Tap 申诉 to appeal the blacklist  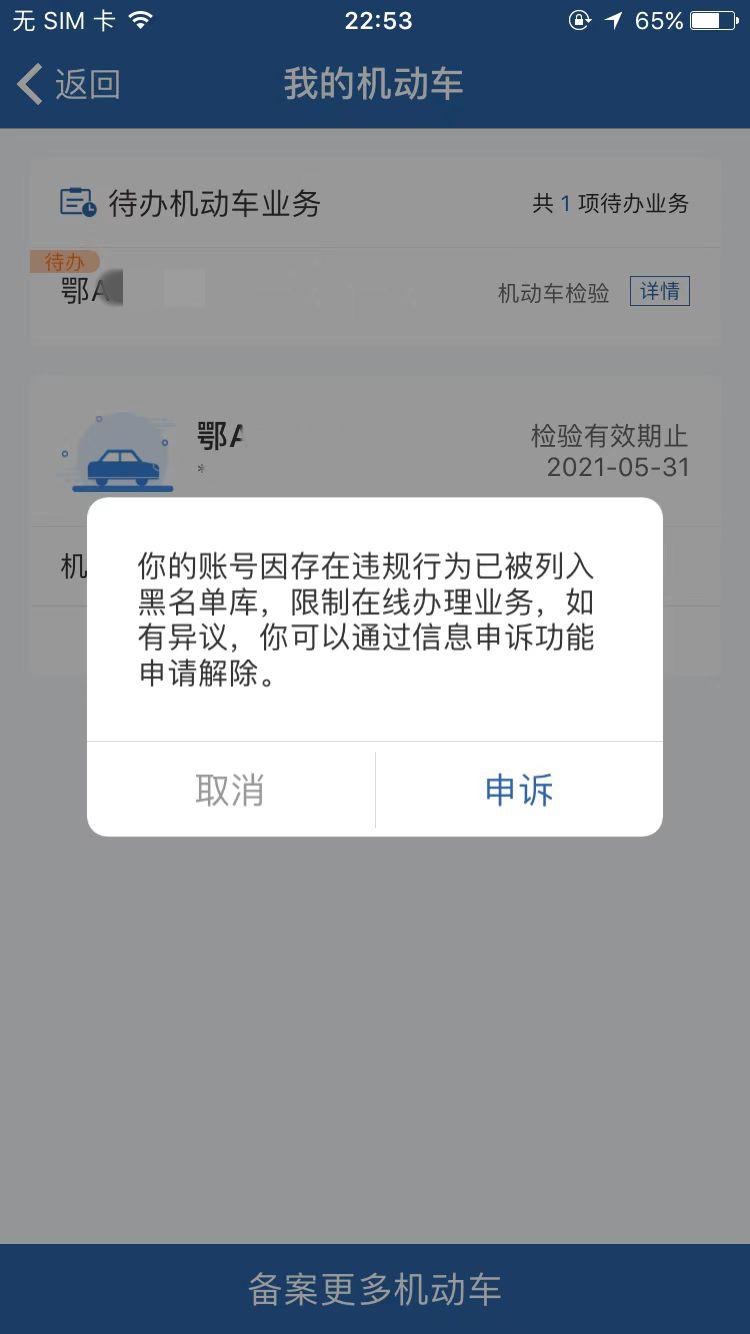point(518,790)
